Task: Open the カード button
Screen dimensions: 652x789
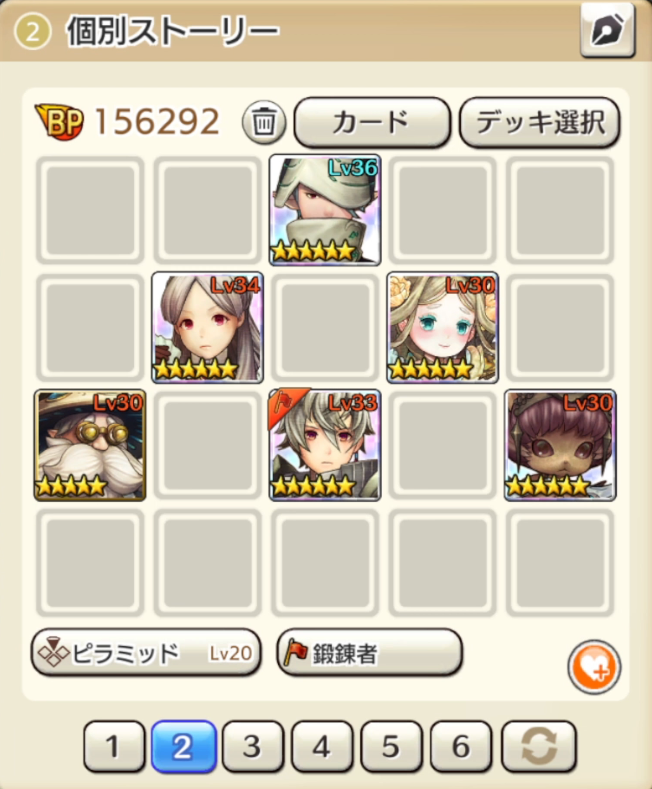Action: pyautogui.click(x=371, y=122)
